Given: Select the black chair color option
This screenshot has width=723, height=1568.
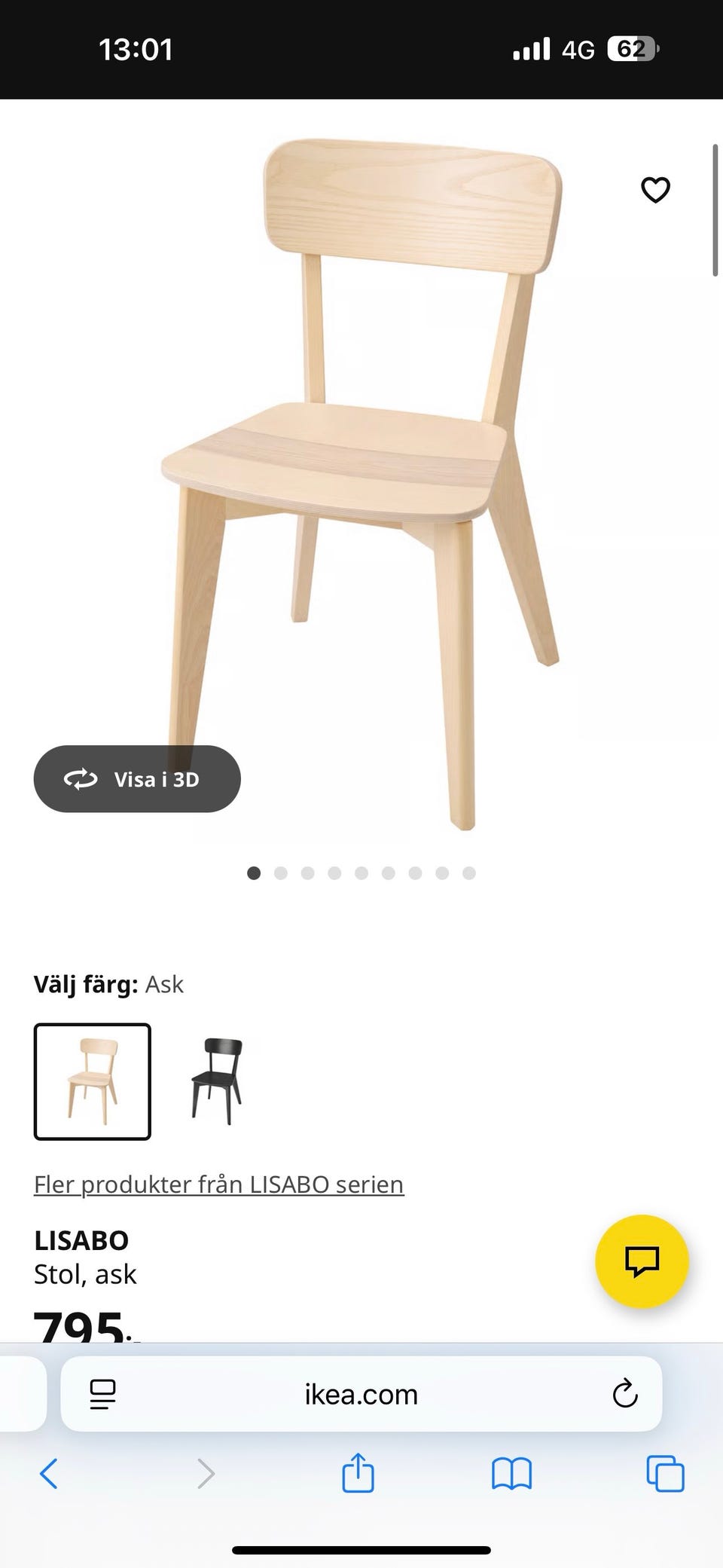Looking at the screenshot, I should [x=217, y=1079].
